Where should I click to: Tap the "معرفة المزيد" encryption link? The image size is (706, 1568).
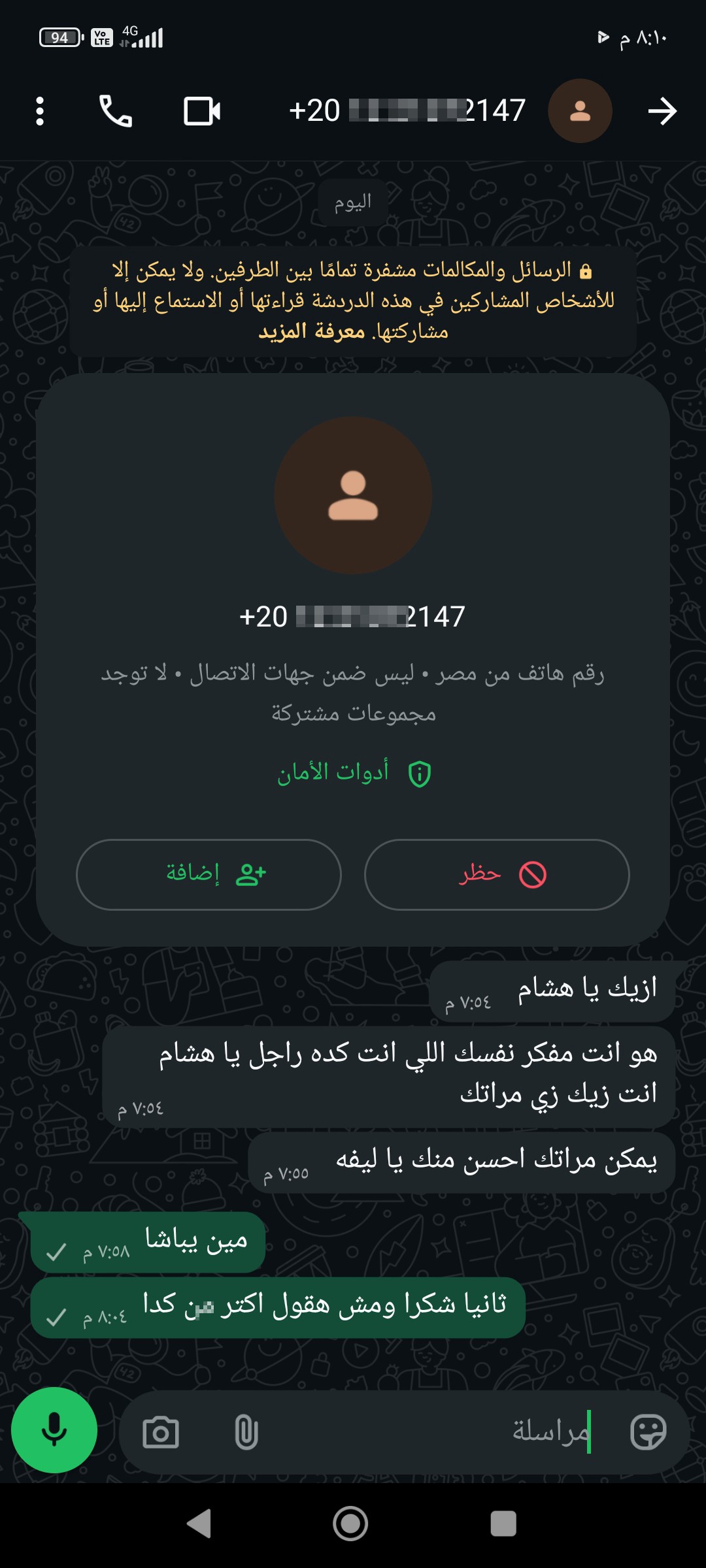pos(312,332)
